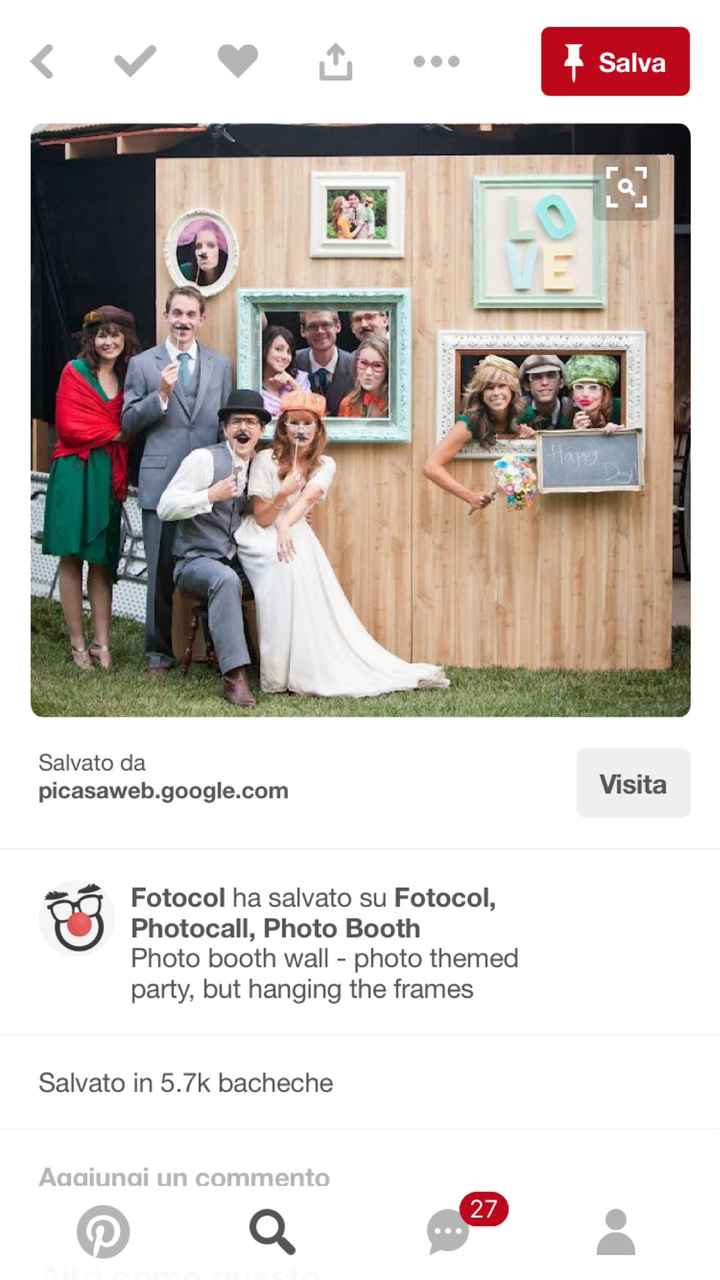Viewport: 720px width, 1280px height.
Task: Tap the visual search icon on photo
Action: pyautogui.click(x=626, y=187)
